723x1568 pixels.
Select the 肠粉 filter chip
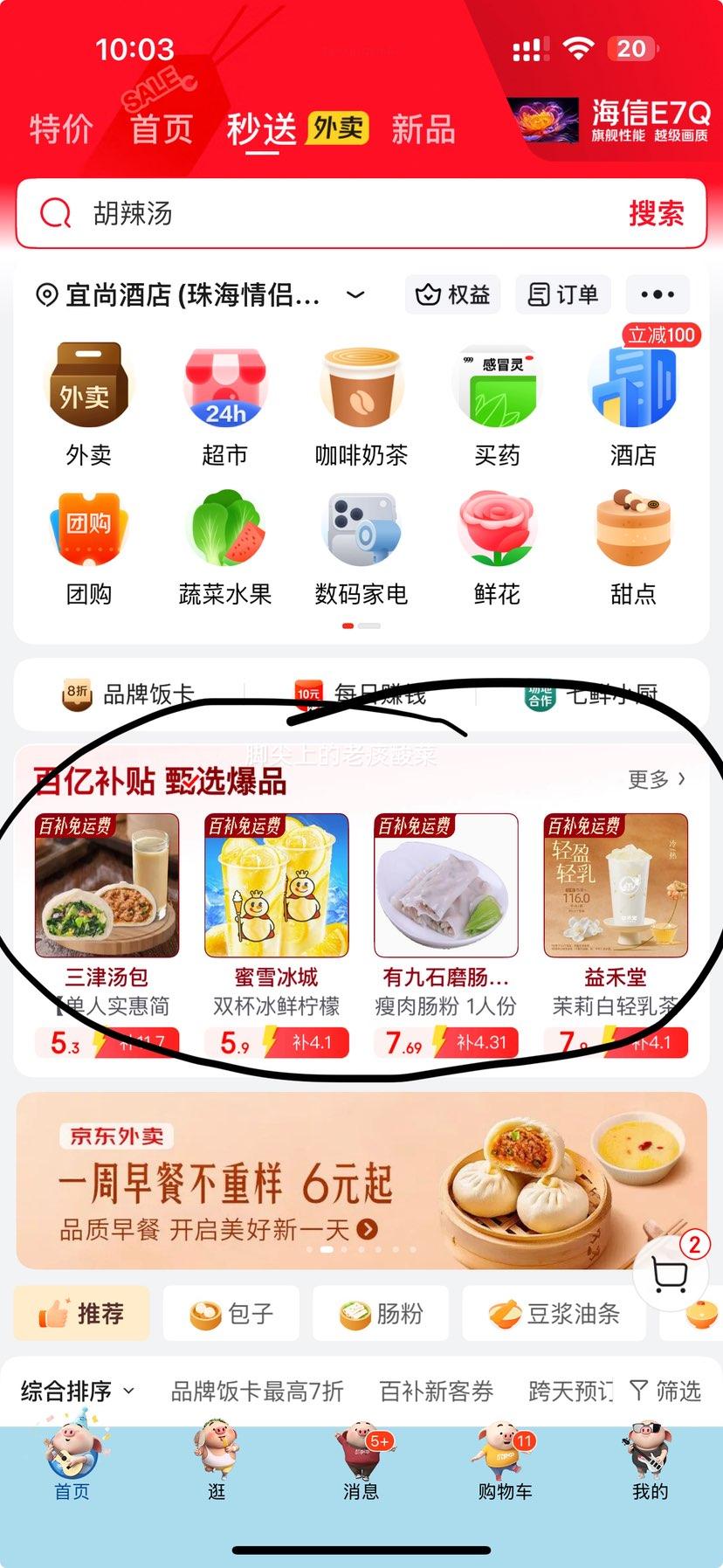(x=381, y=1313)
